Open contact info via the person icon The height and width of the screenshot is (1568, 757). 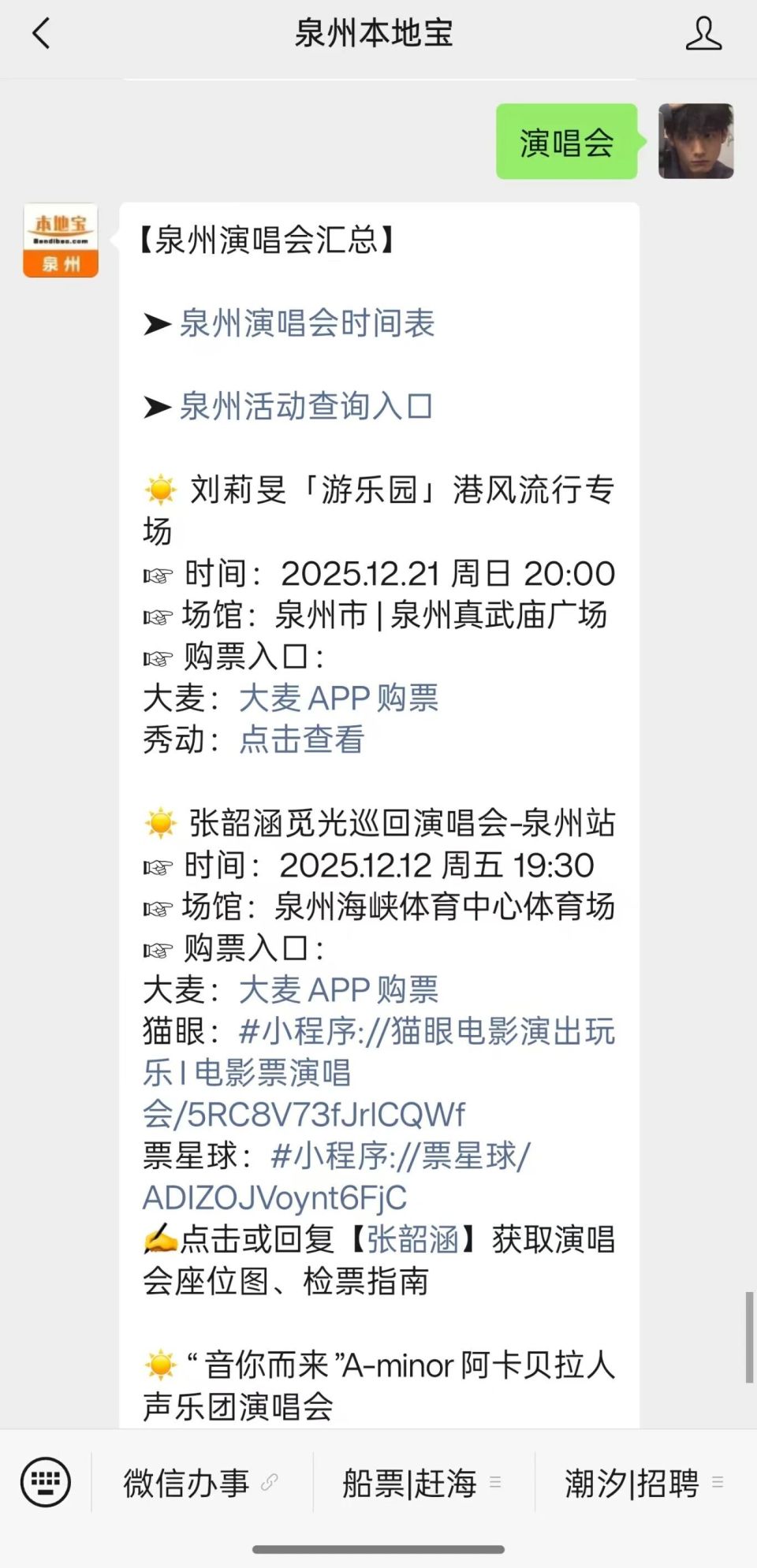pos(704,35)
